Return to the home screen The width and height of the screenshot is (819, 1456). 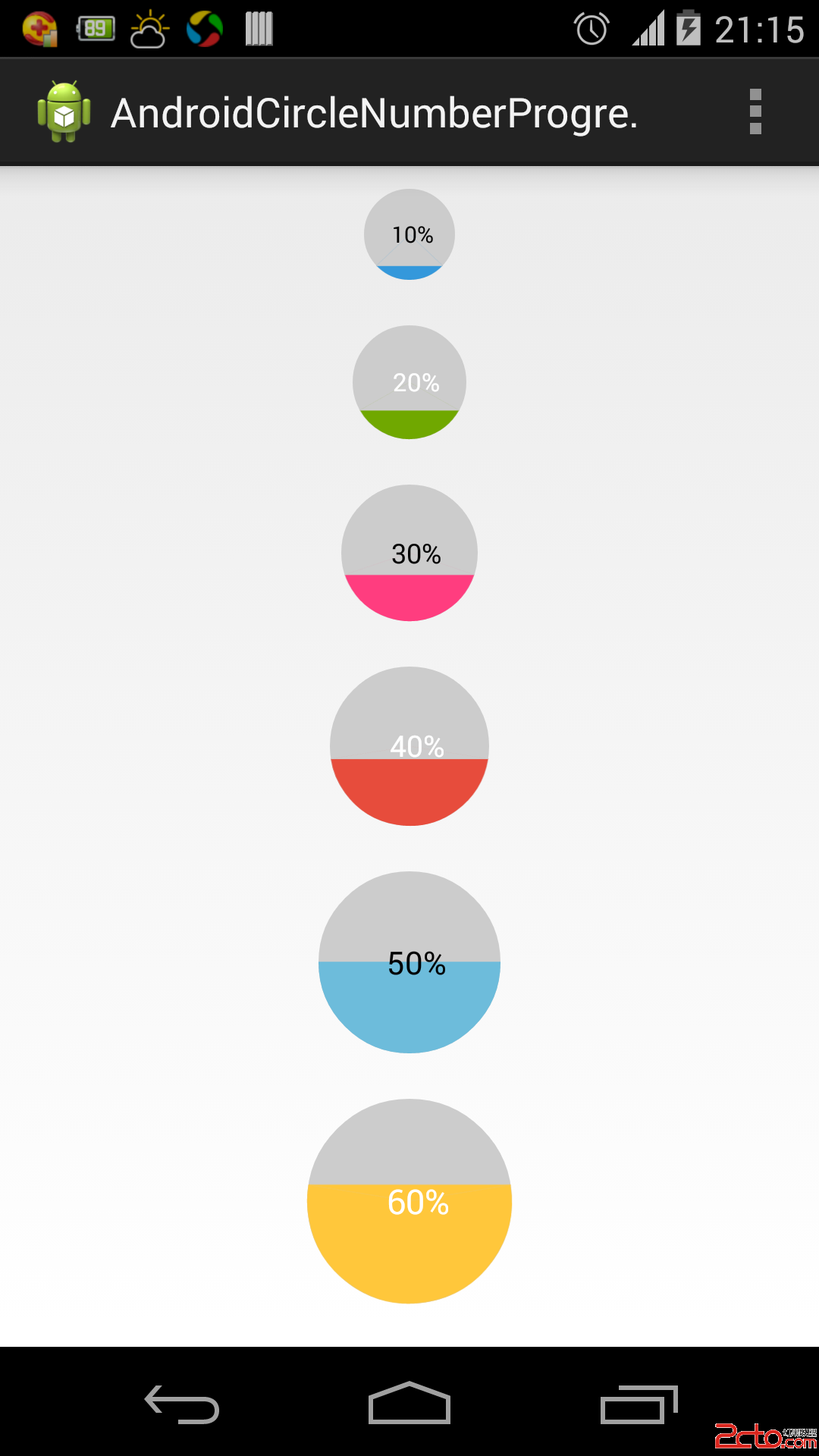coord(409,1403)
